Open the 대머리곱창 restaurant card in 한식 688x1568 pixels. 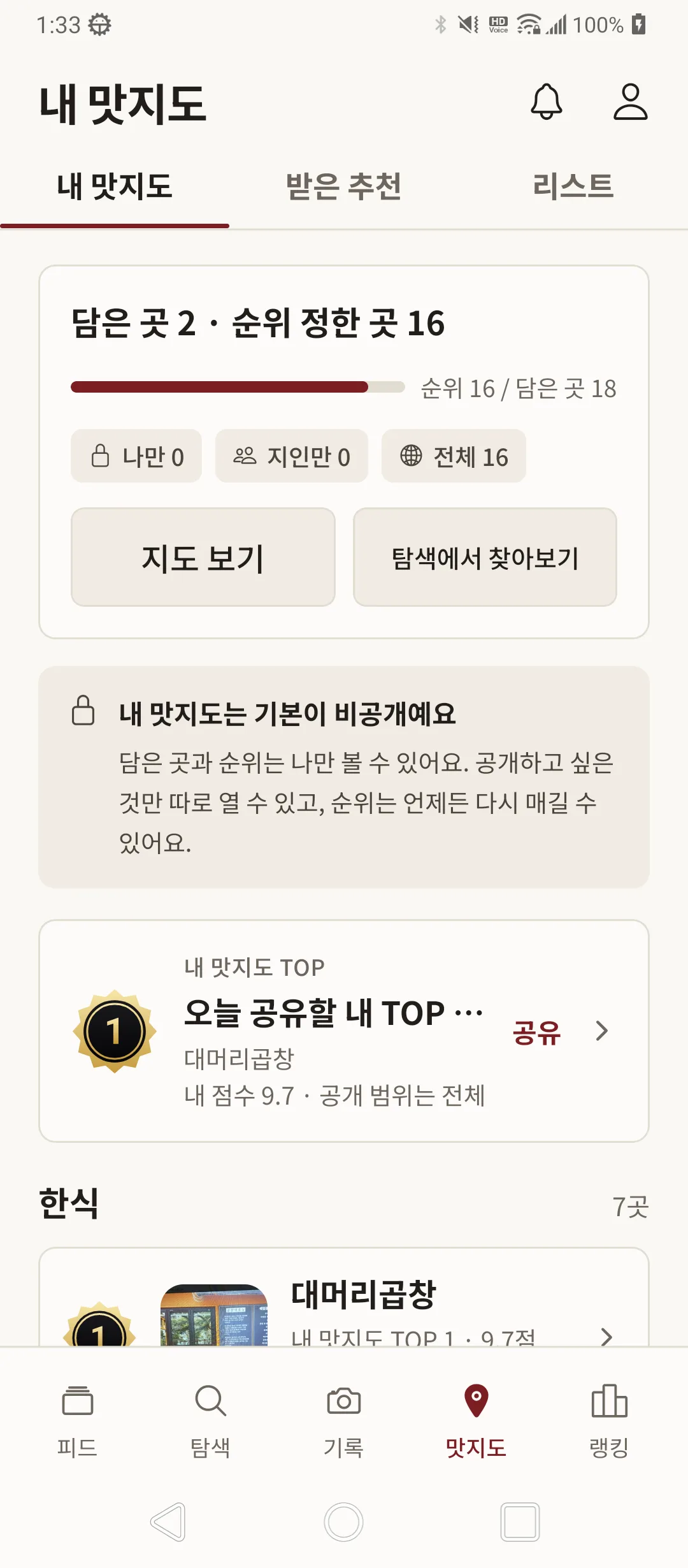point(344,1298)
